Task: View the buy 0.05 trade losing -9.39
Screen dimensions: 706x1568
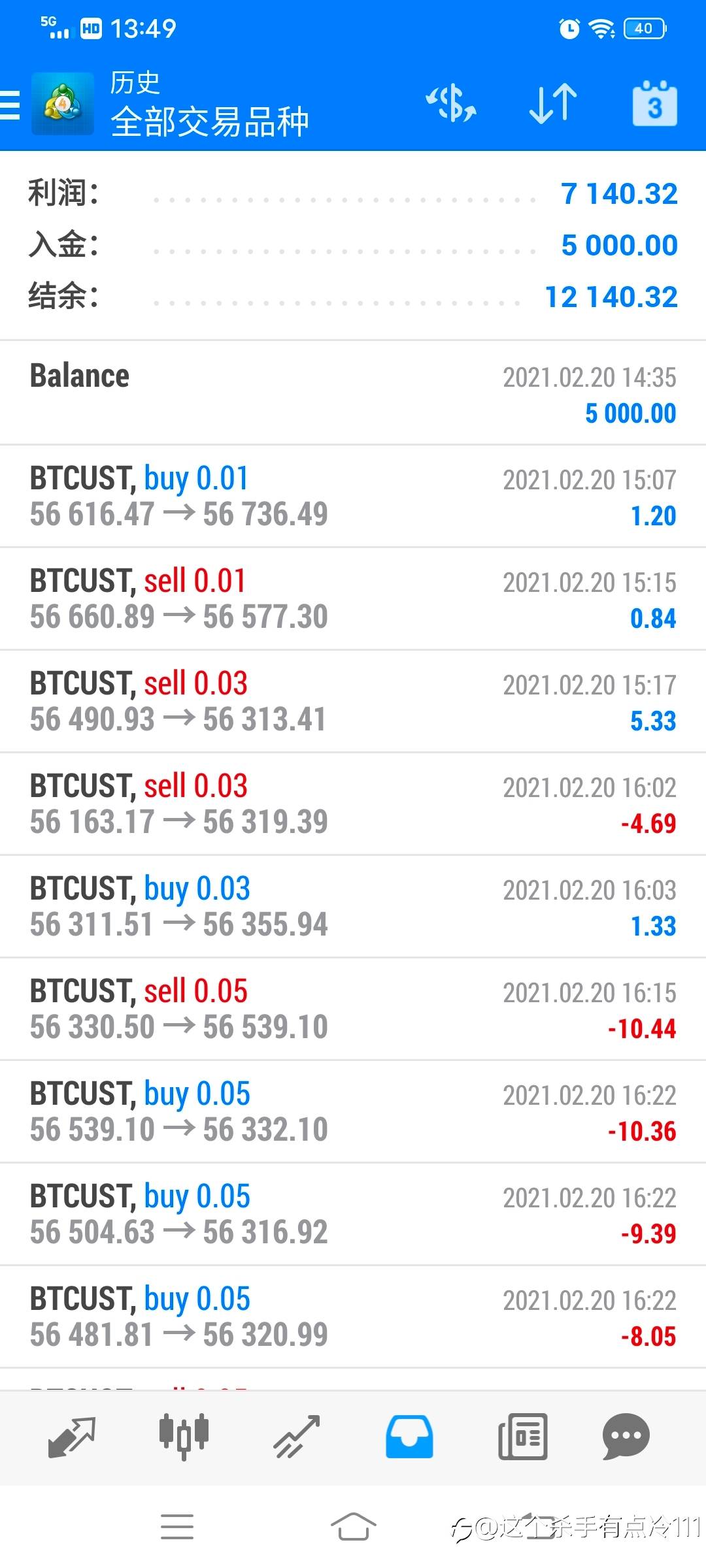Action: coord(353,1214)
